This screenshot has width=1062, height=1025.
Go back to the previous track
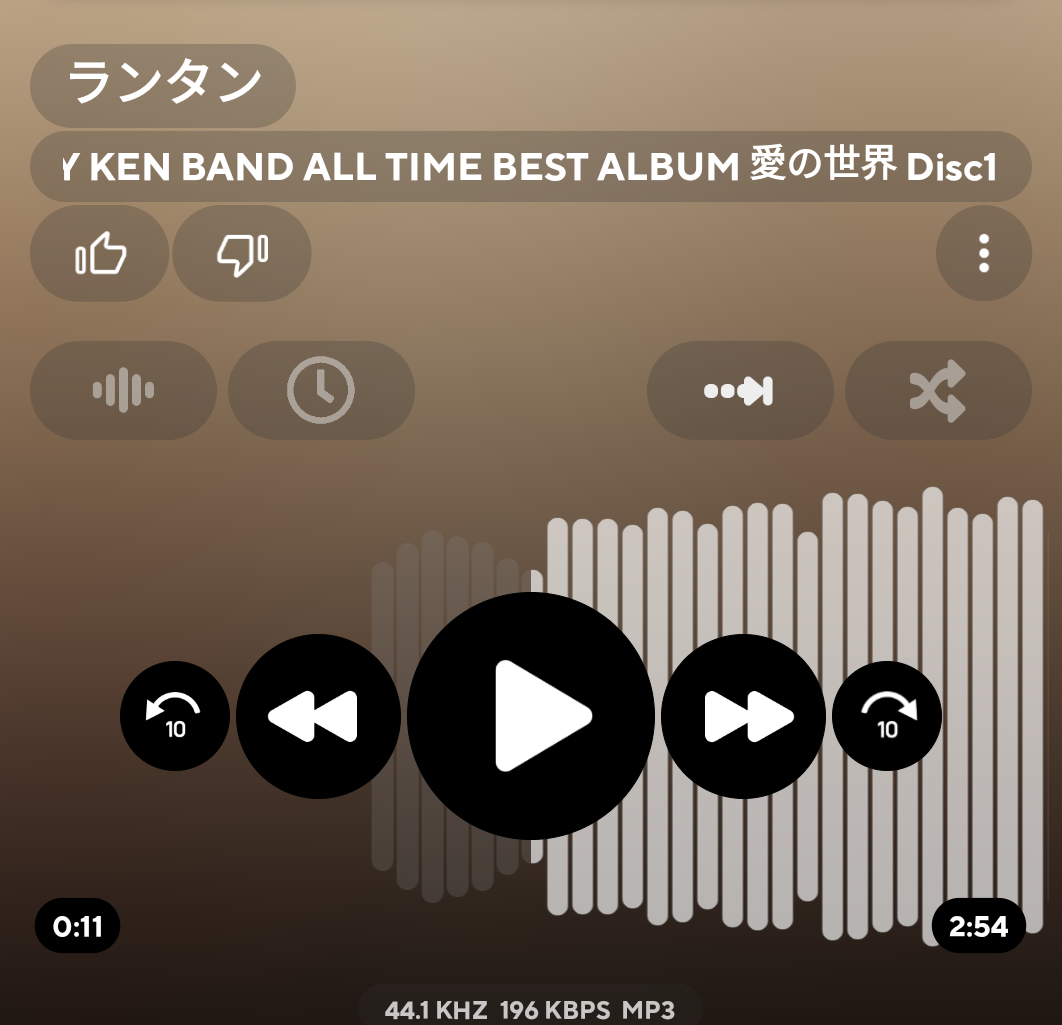click(318, 716)
